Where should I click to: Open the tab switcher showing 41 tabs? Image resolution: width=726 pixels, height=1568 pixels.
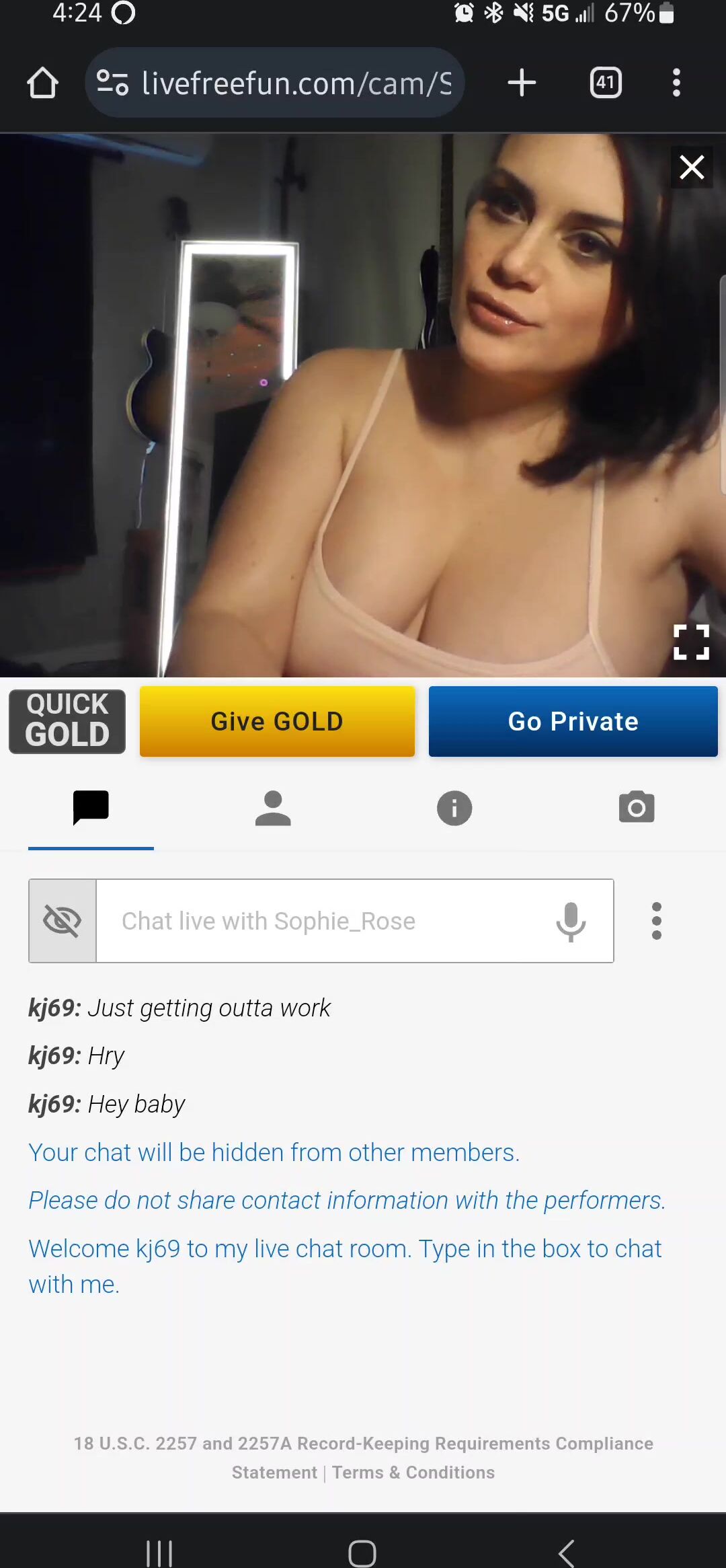click(x=606, y=83)
